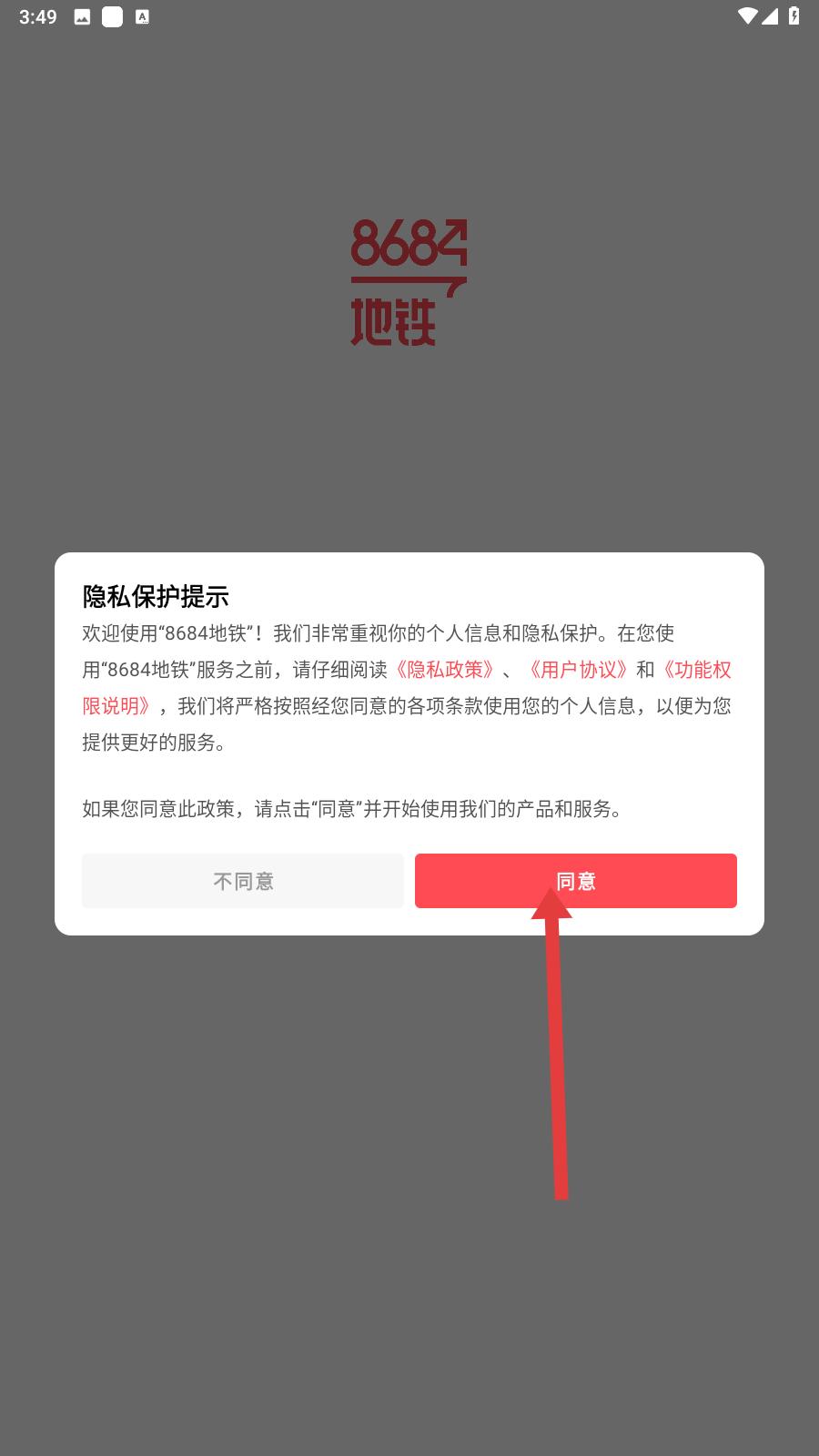Screen dimensions: 819x1456
Task: Tap the red 同意 agree button
Action: 575,880
